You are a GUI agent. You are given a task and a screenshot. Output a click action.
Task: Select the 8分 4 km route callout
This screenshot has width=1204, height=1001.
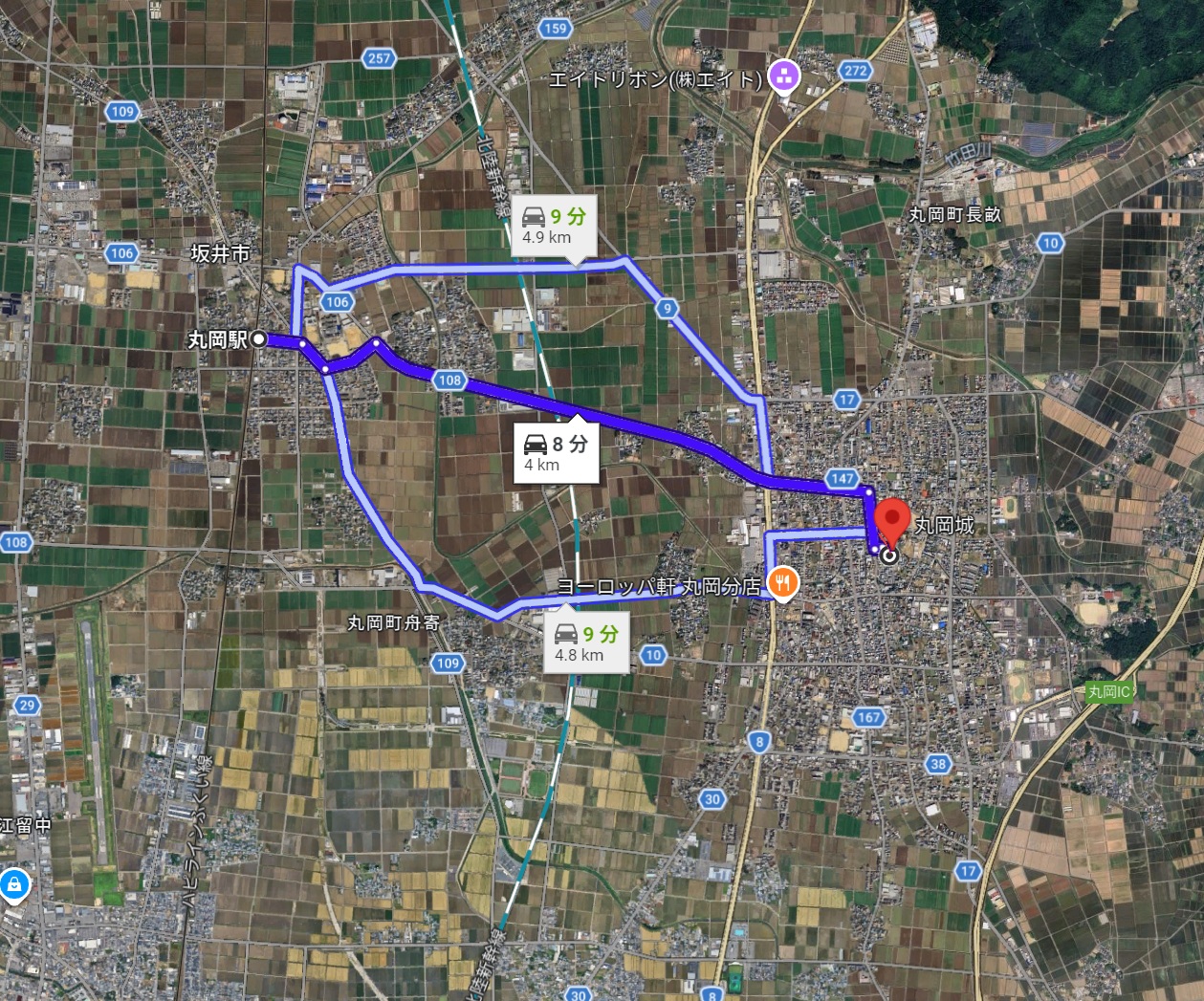(556, 453)
